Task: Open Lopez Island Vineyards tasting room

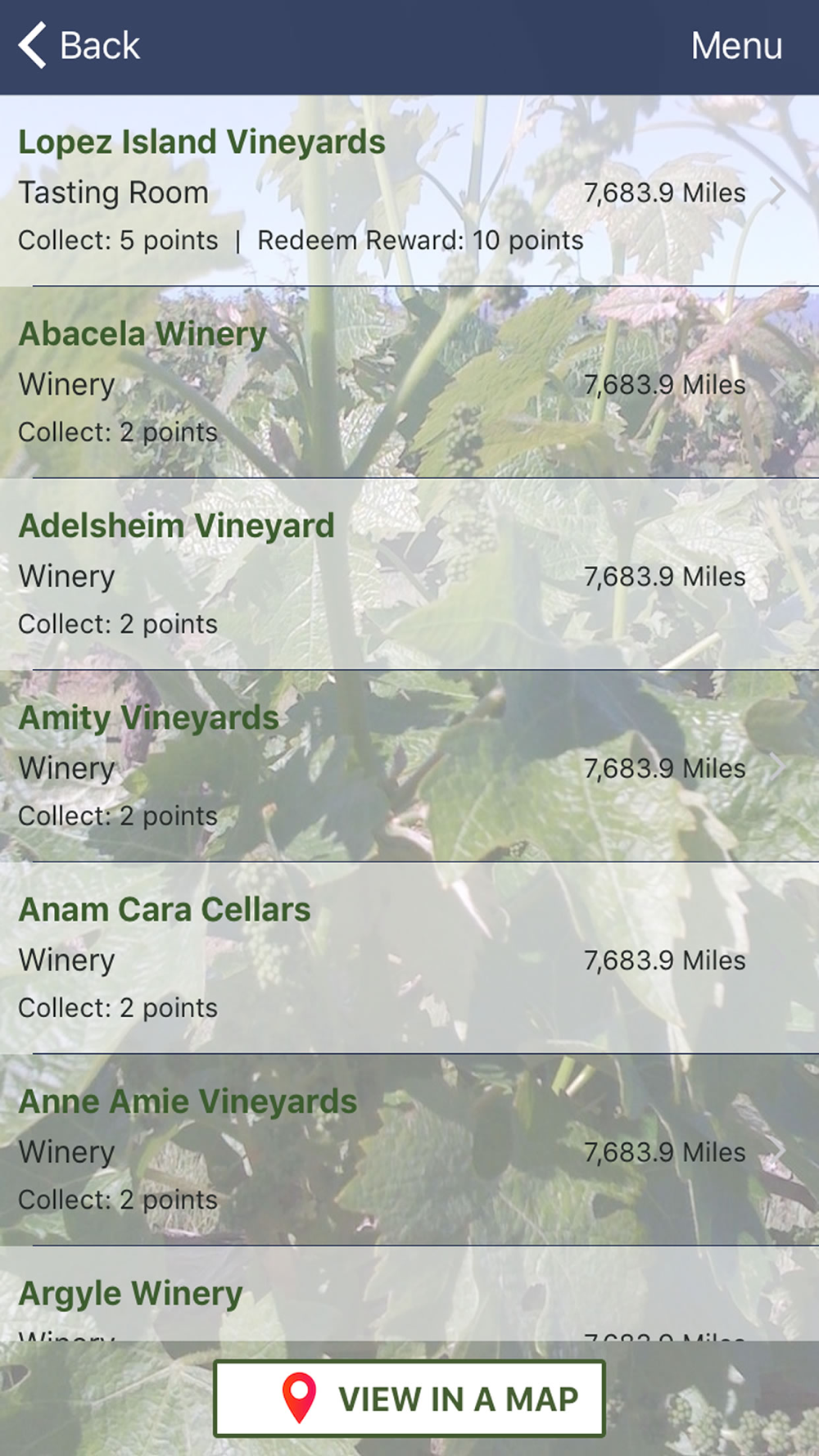Action: tap(409, 191)
